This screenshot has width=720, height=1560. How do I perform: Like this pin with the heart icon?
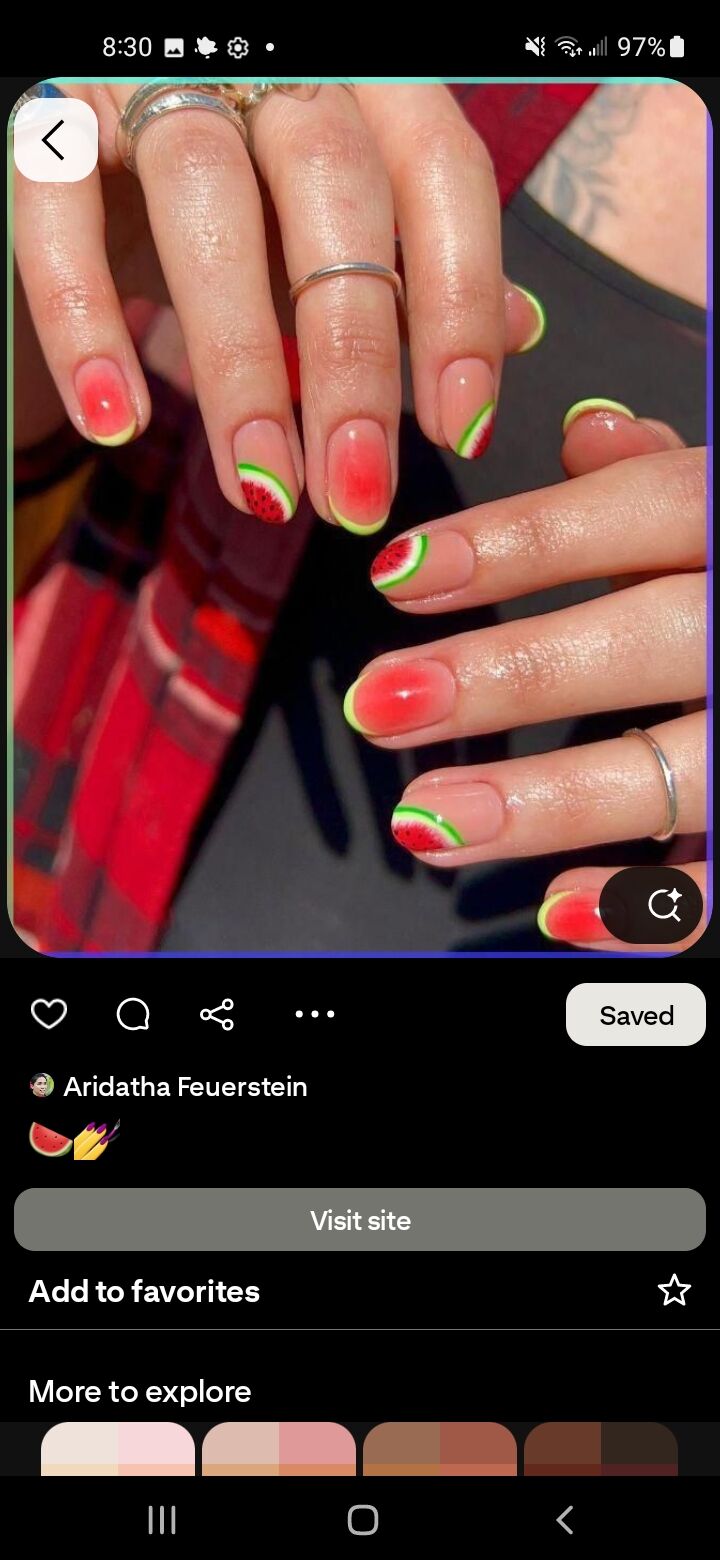click(49, 1014)
